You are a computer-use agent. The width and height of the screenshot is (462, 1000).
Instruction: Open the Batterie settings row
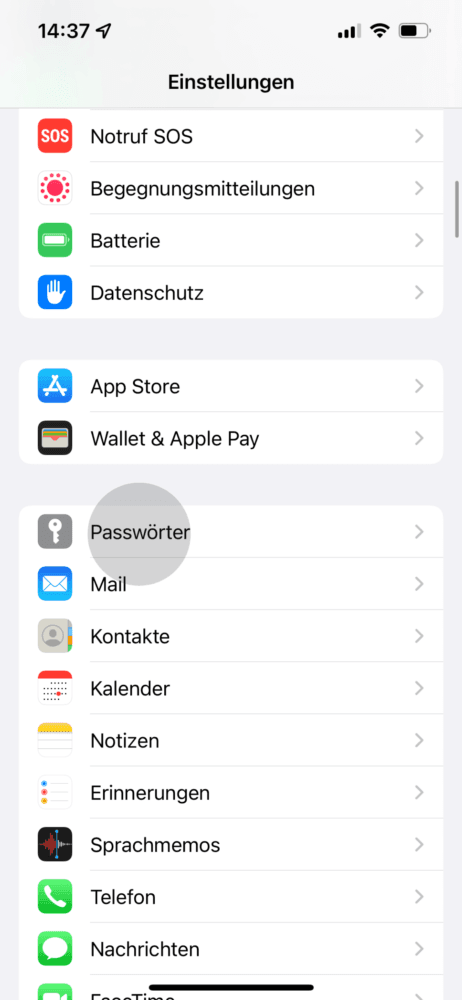(x=231, y=240)
